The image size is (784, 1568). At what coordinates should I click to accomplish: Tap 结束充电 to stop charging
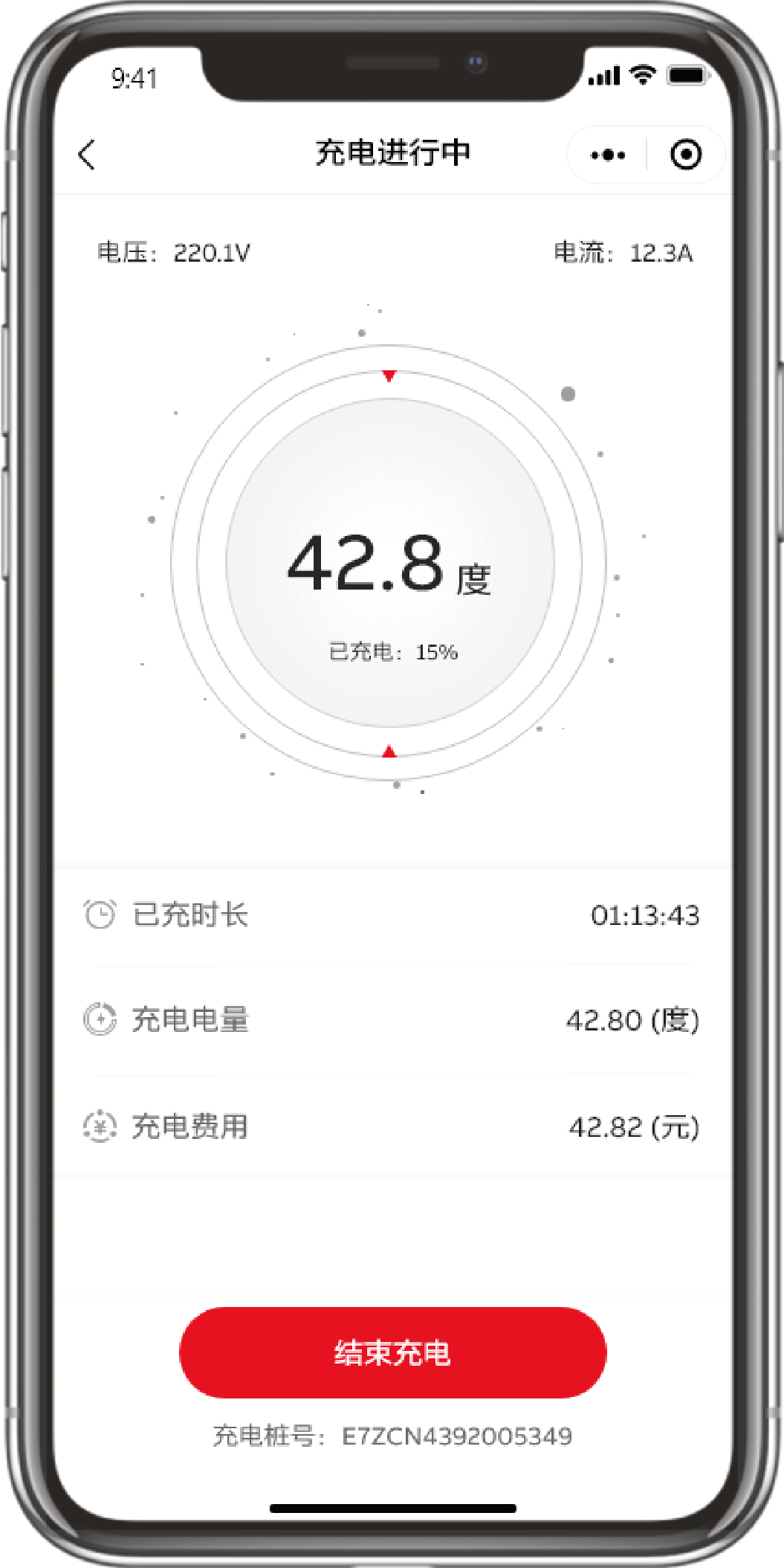392,1352
